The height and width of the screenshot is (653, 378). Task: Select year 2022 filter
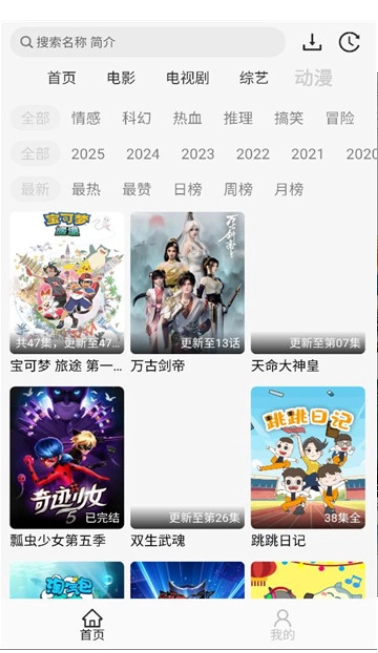click(x=253, y=154)
